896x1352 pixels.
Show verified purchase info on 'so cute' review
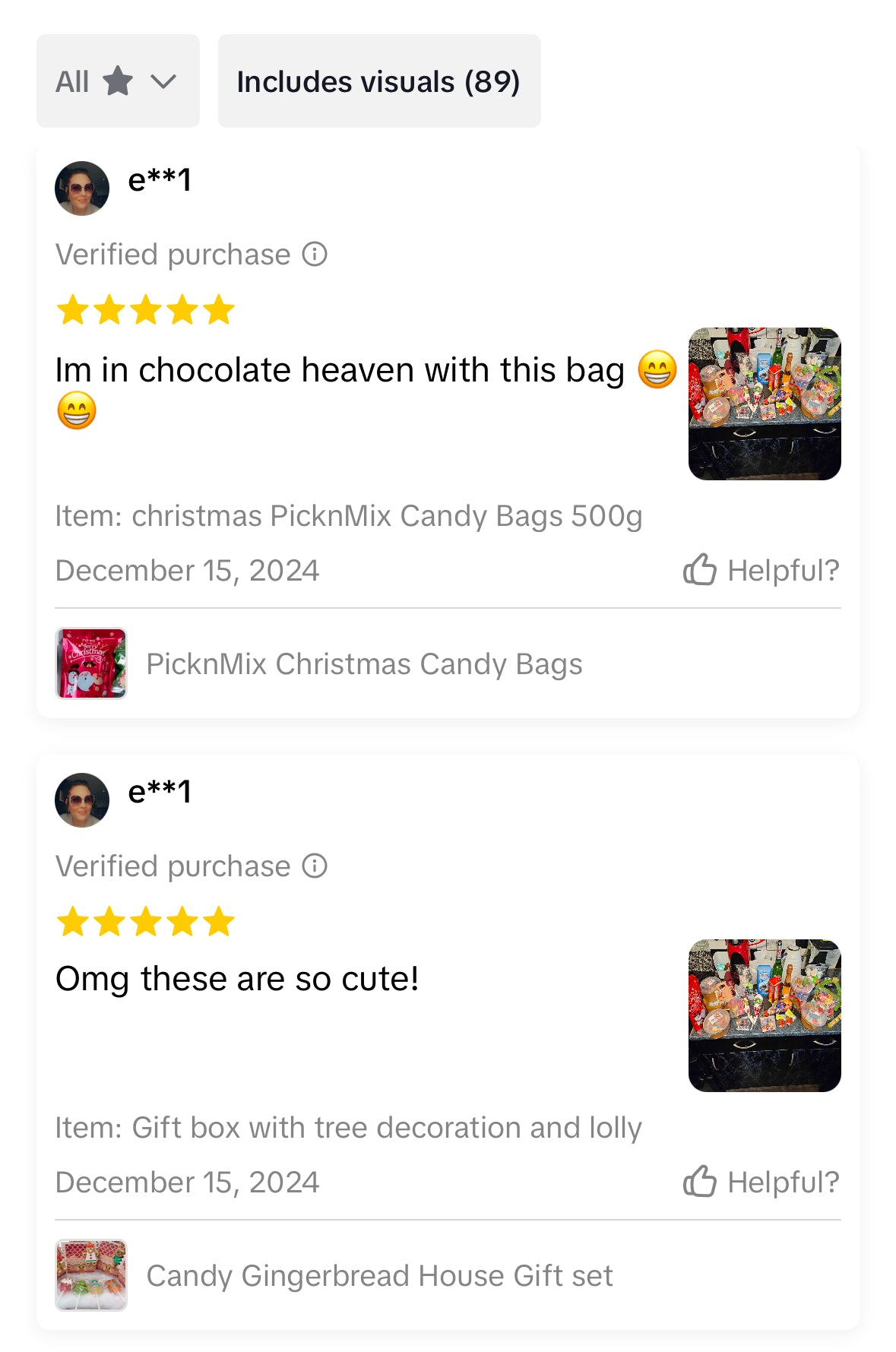315,866
